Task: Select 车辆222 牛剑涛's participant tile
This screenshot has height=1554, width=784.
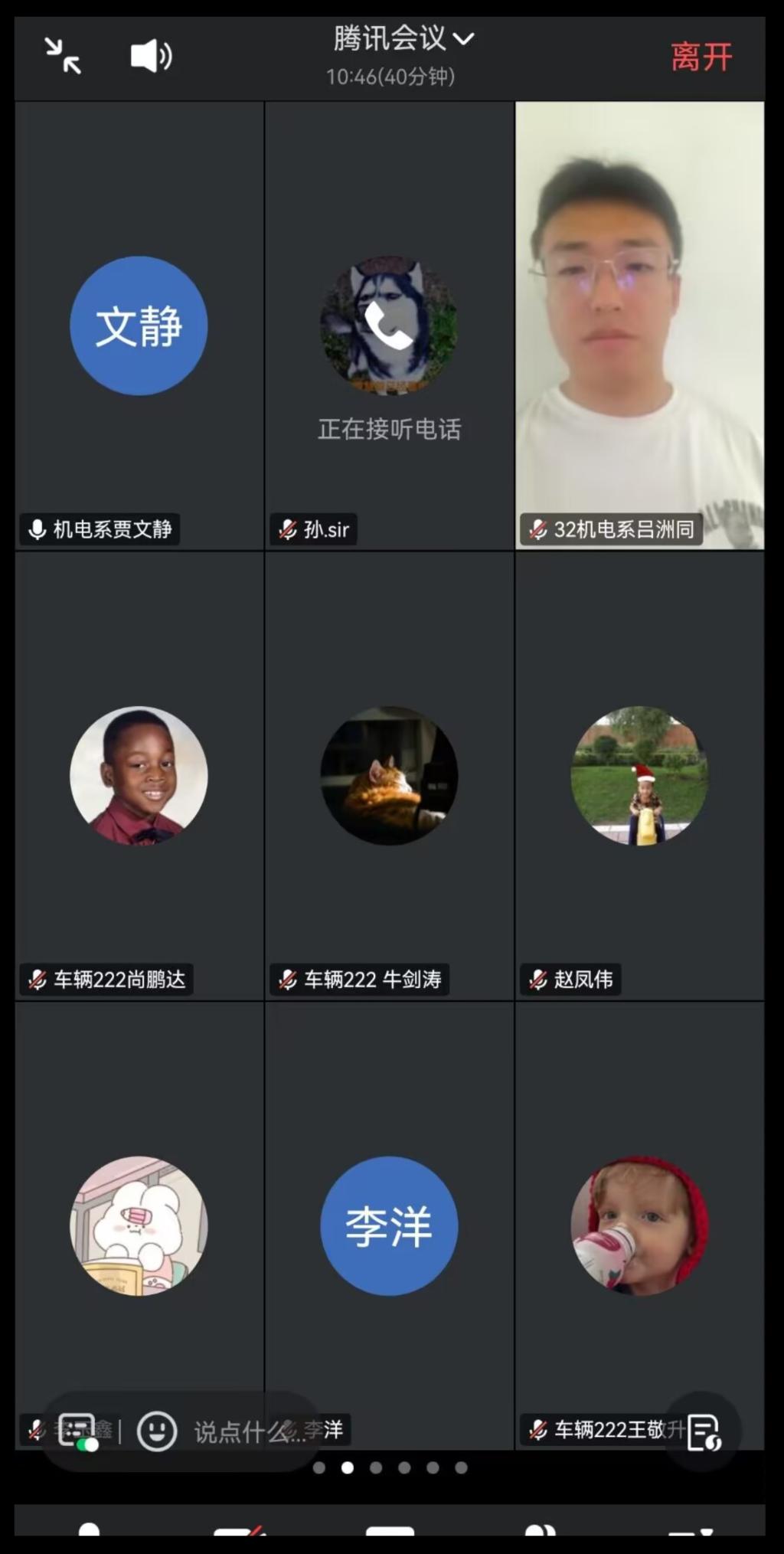Action: click(x=389, y=775)
